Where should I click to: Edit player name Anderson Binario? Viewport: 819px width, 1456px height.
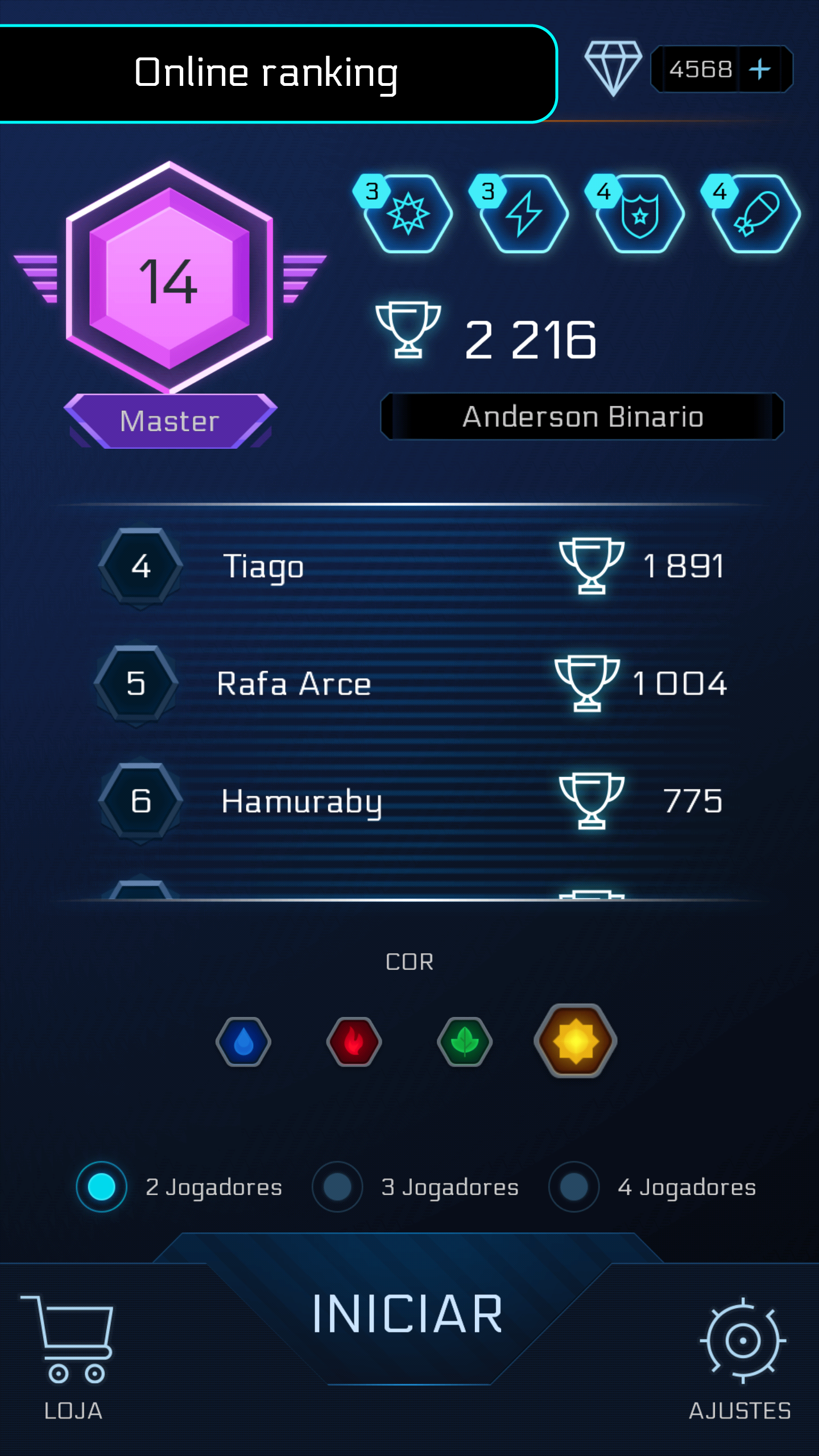(x=582, y=416)
